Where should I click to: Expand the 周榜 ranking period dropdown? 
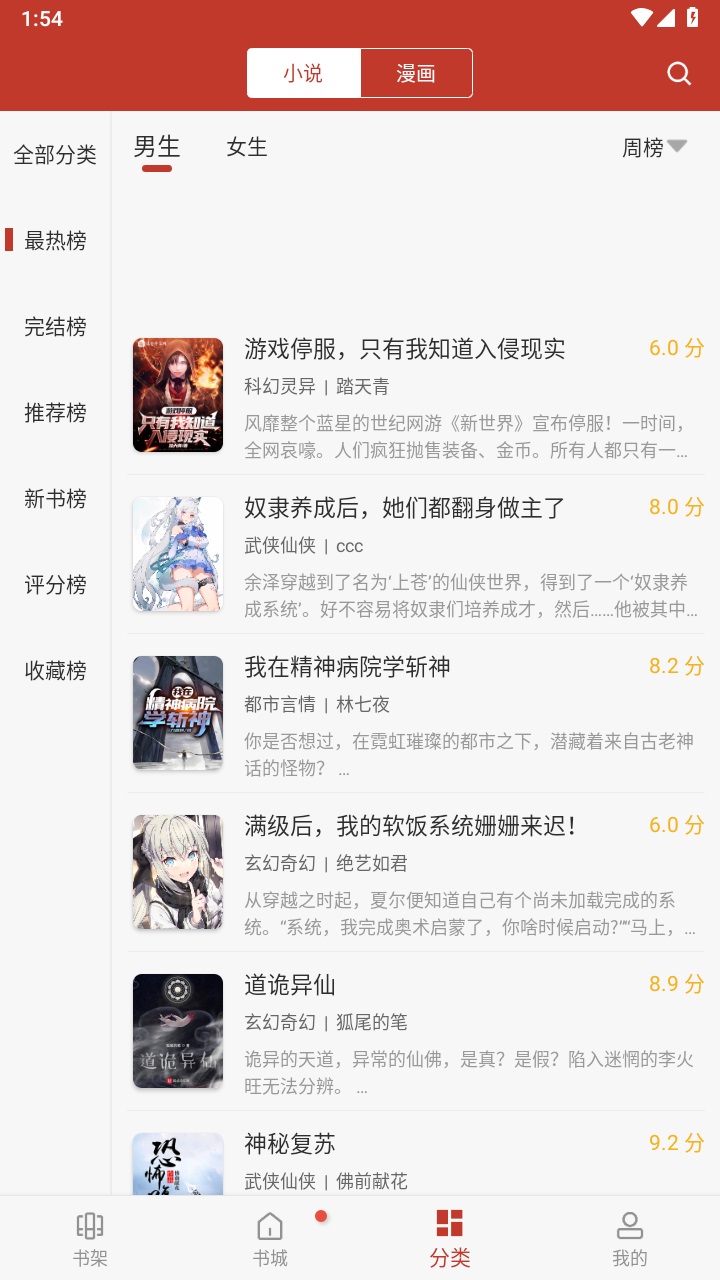650,147
